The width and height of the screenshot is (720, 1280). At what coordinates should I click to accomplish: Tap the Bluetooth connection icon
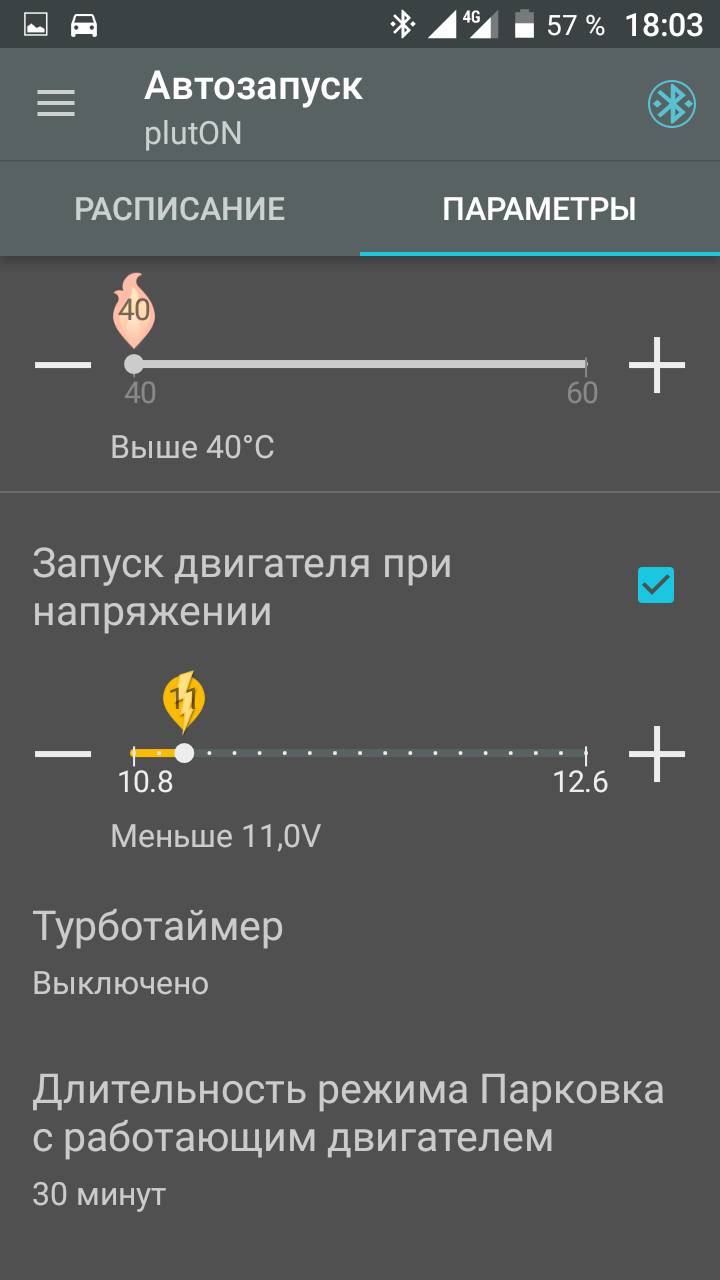671,103
